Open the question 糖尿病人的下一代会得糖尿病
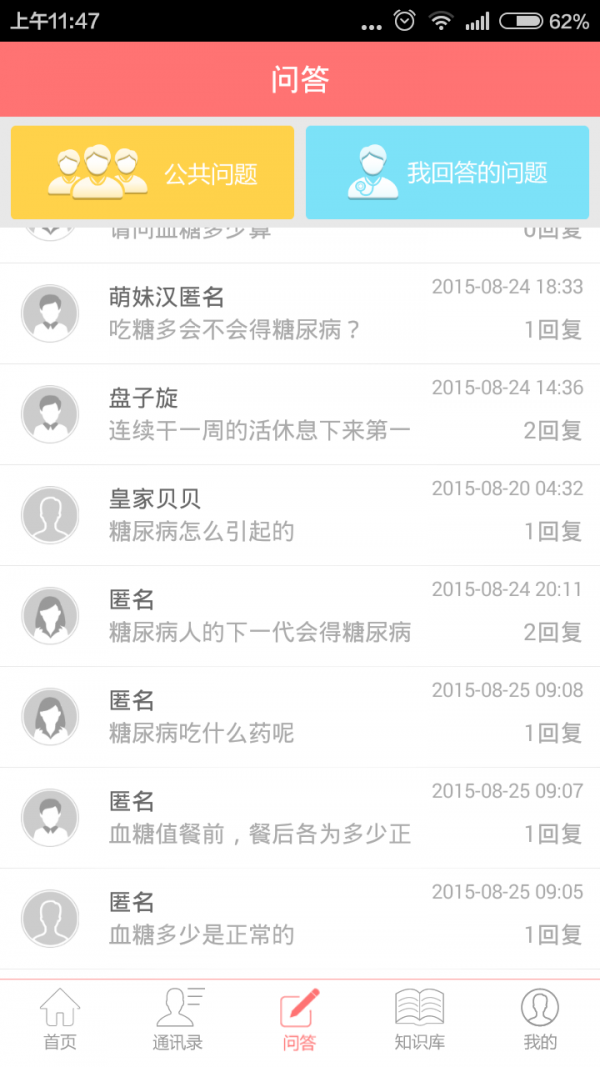 tap(300, 616)
